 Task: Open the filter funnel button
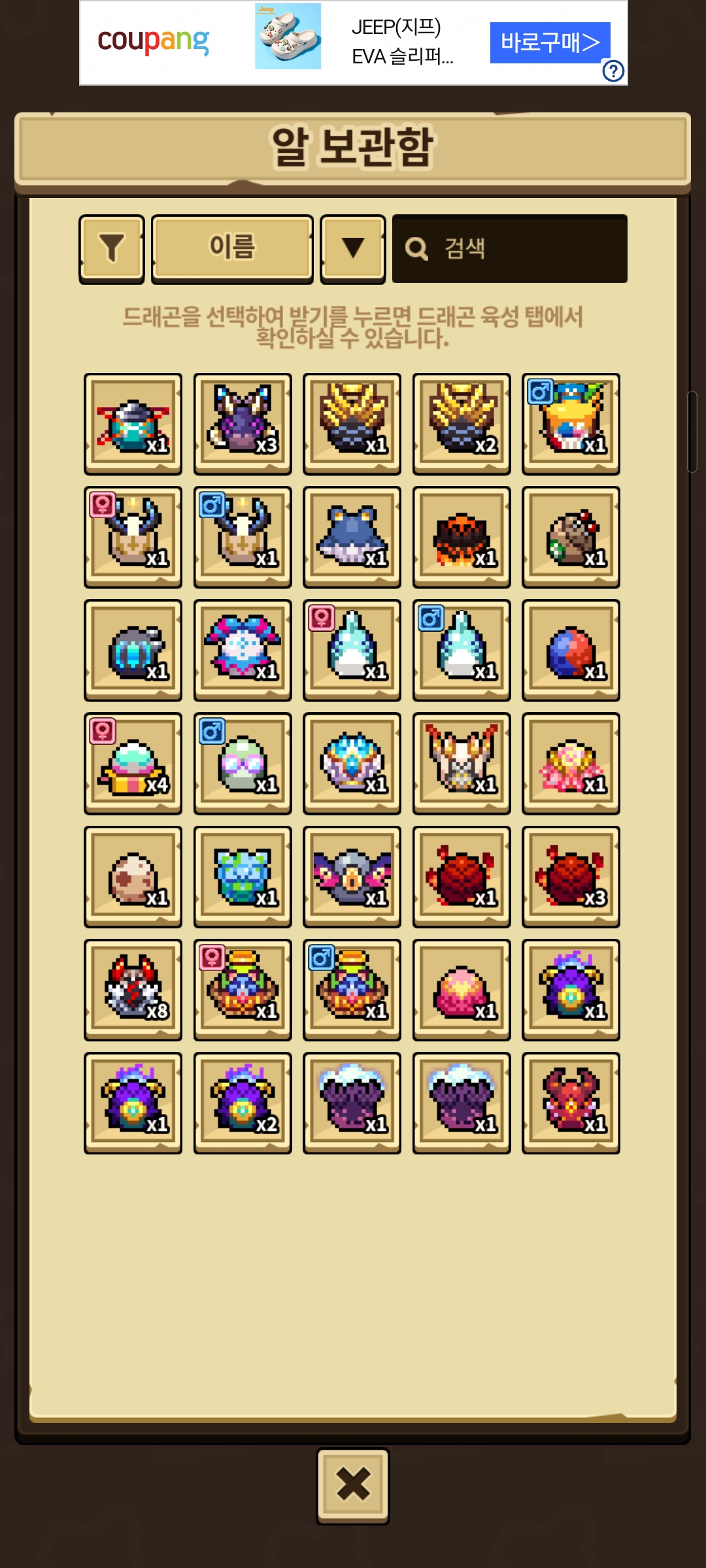click(112, 248)
